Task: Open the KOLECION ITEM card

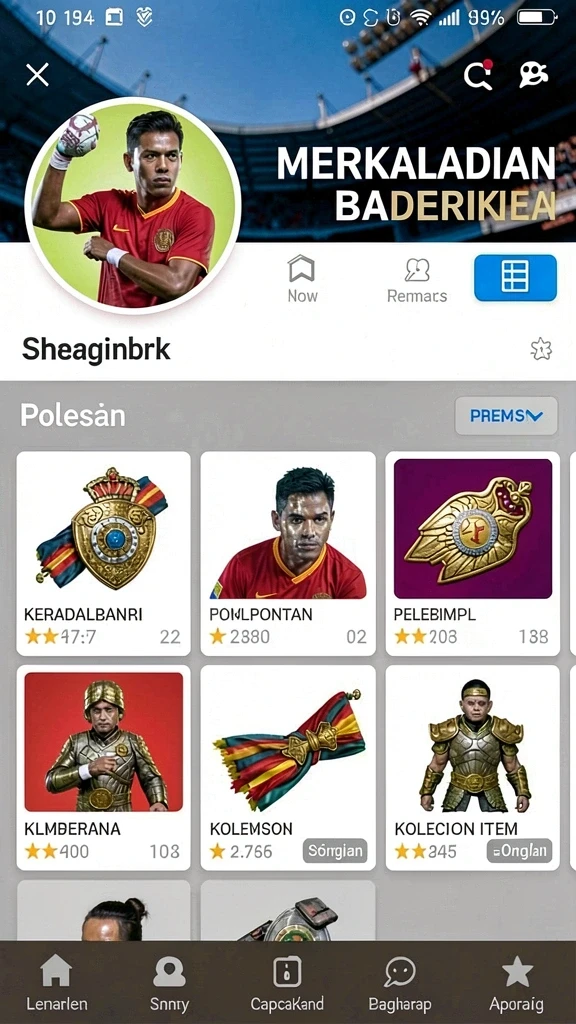Action: coord(473,767)
